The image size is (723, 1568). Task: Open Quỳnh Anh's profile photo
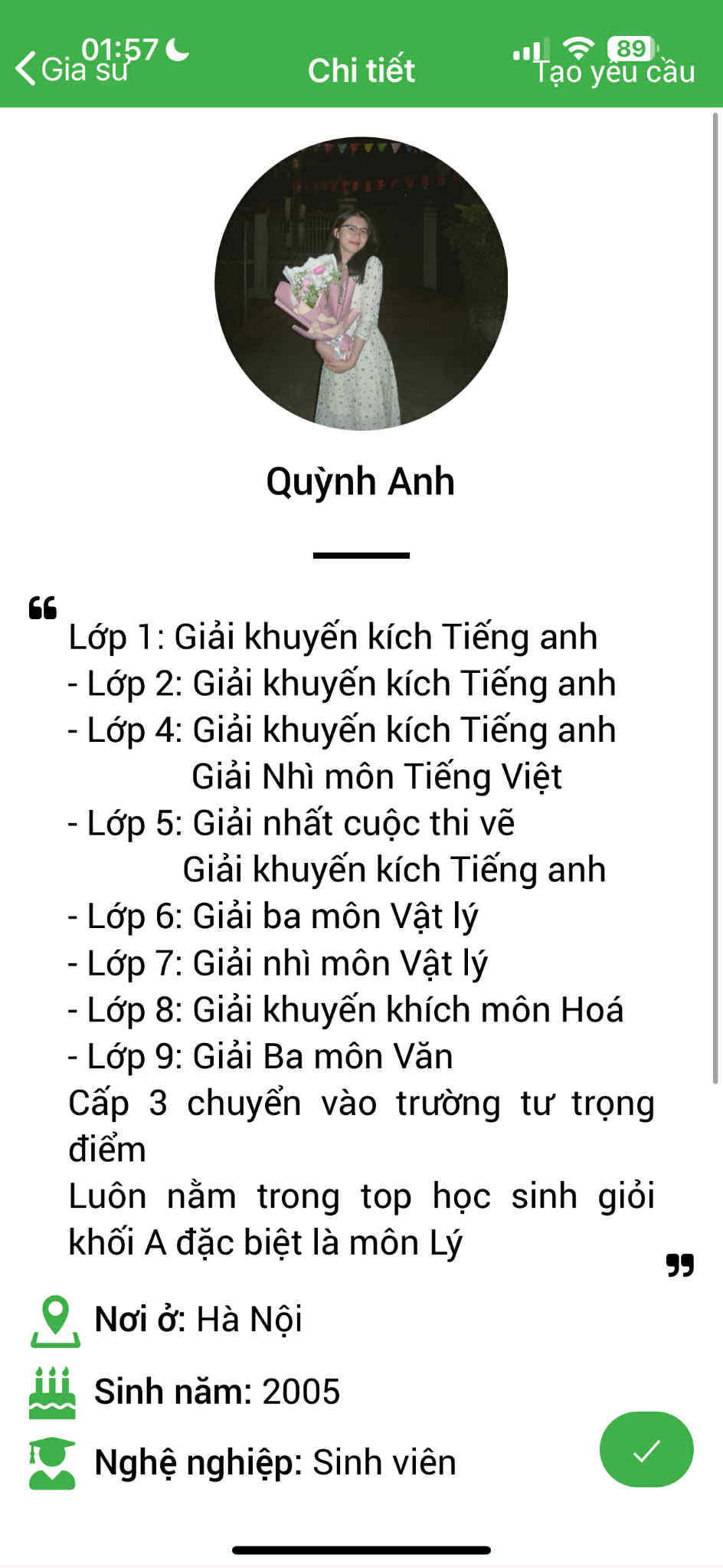pyautogui.click(x=361, y=284)
